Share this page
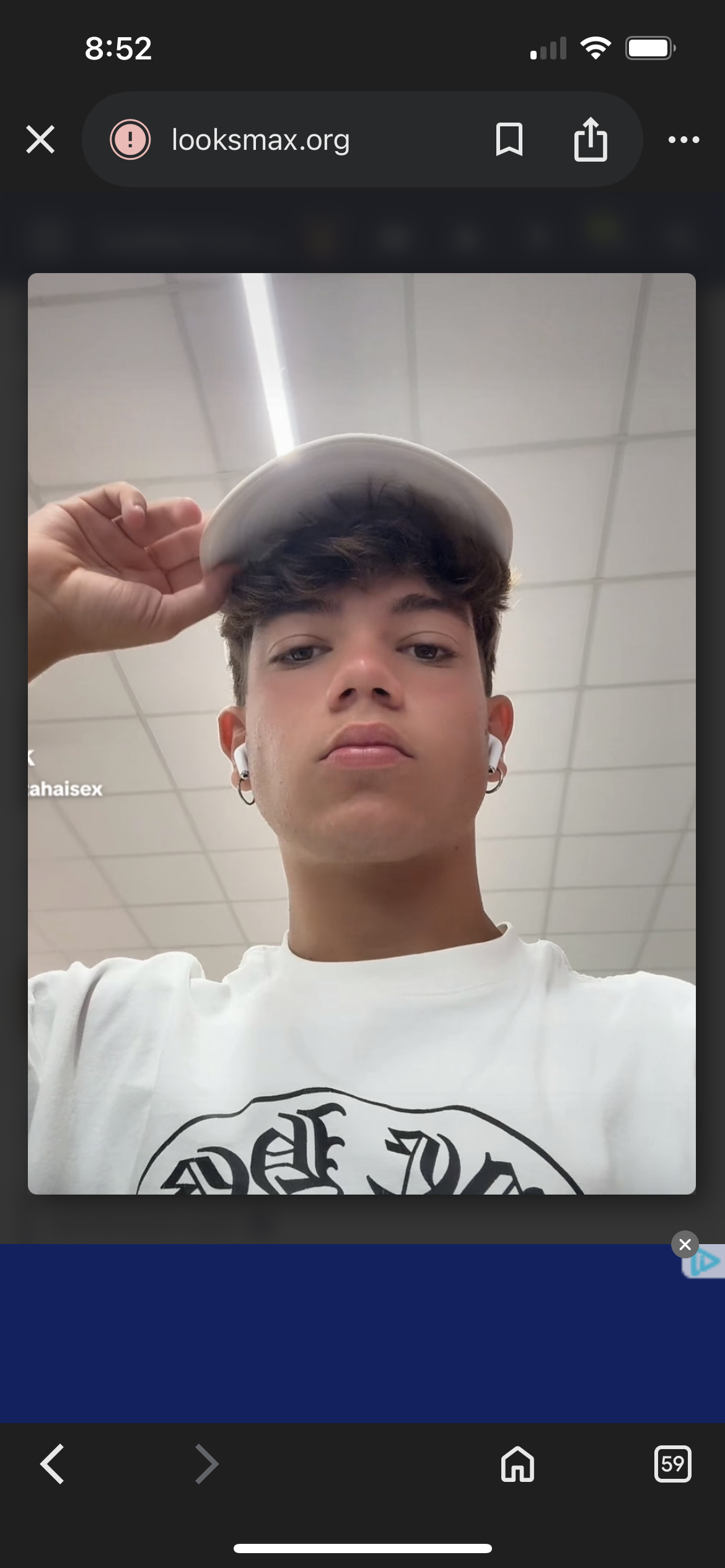 click(591, 139)
